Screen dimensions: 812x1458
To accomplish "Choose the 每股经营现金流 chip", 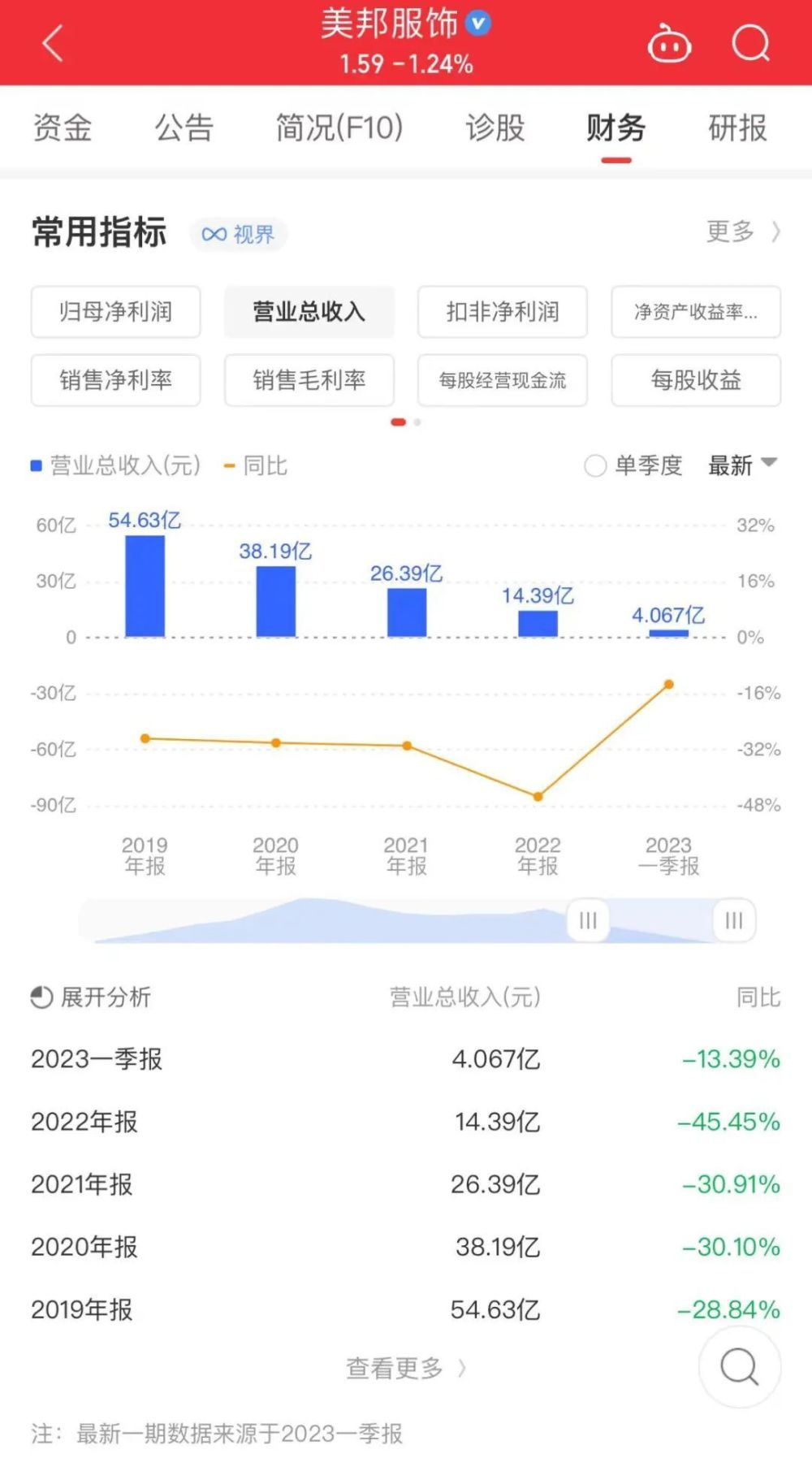I will coord(503,380).
